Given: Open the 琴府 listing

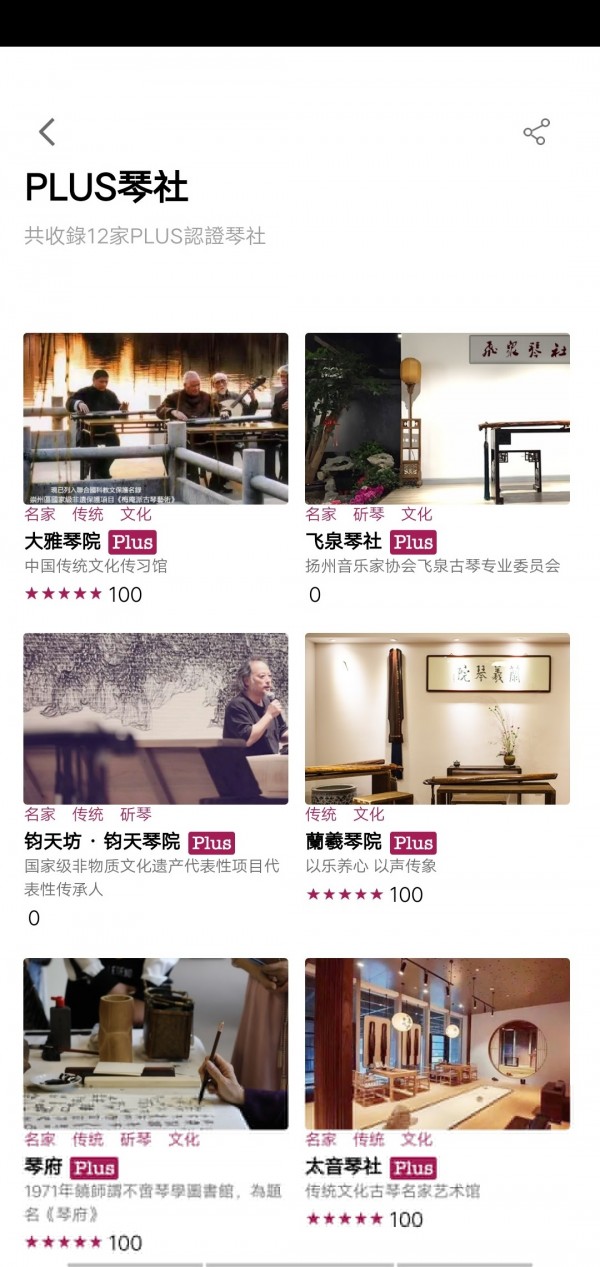Looking at the screenshot, I should [155, 1044].
